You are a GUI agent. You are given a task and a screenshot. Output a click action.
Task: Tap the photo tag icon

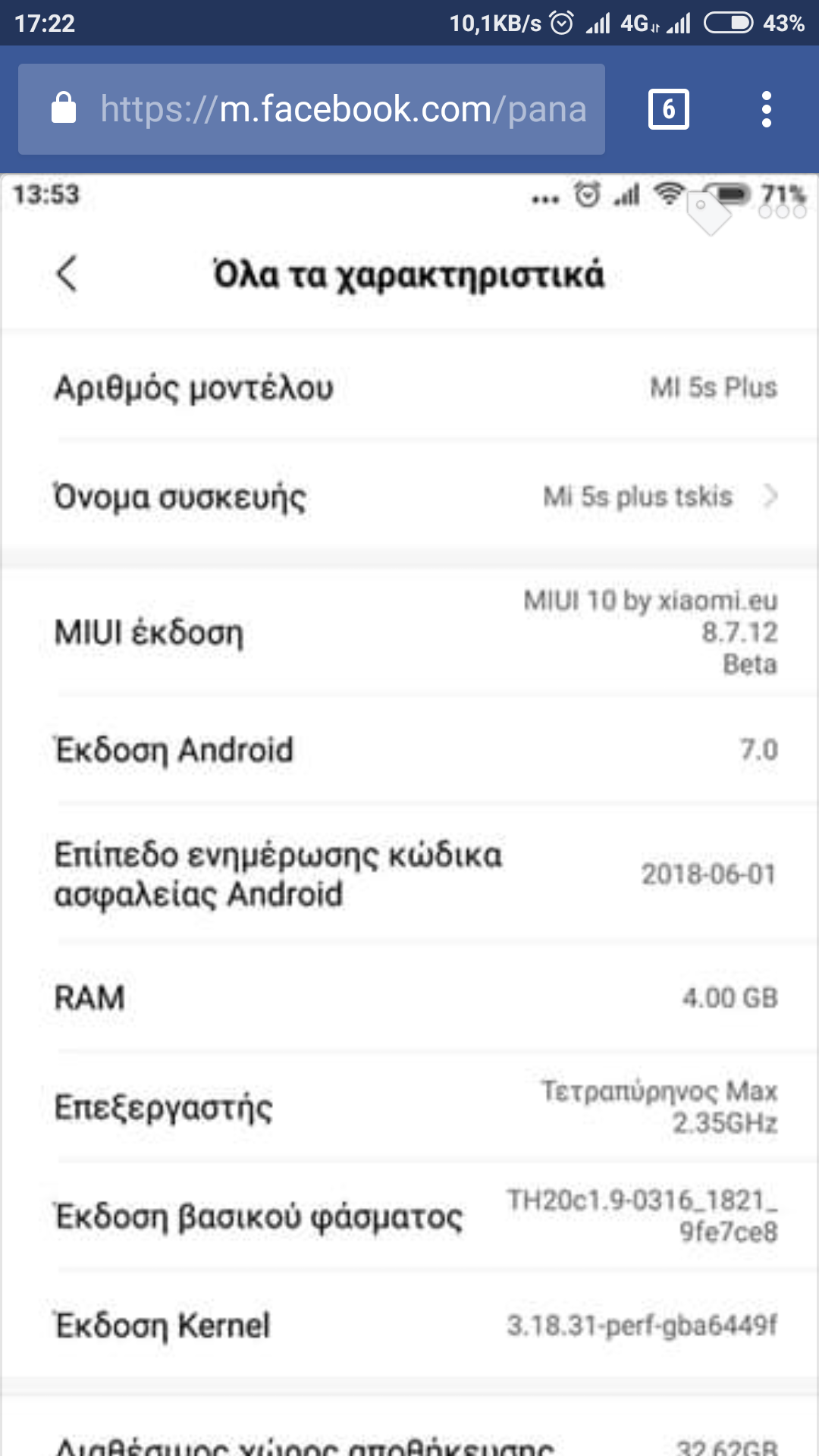708,212
